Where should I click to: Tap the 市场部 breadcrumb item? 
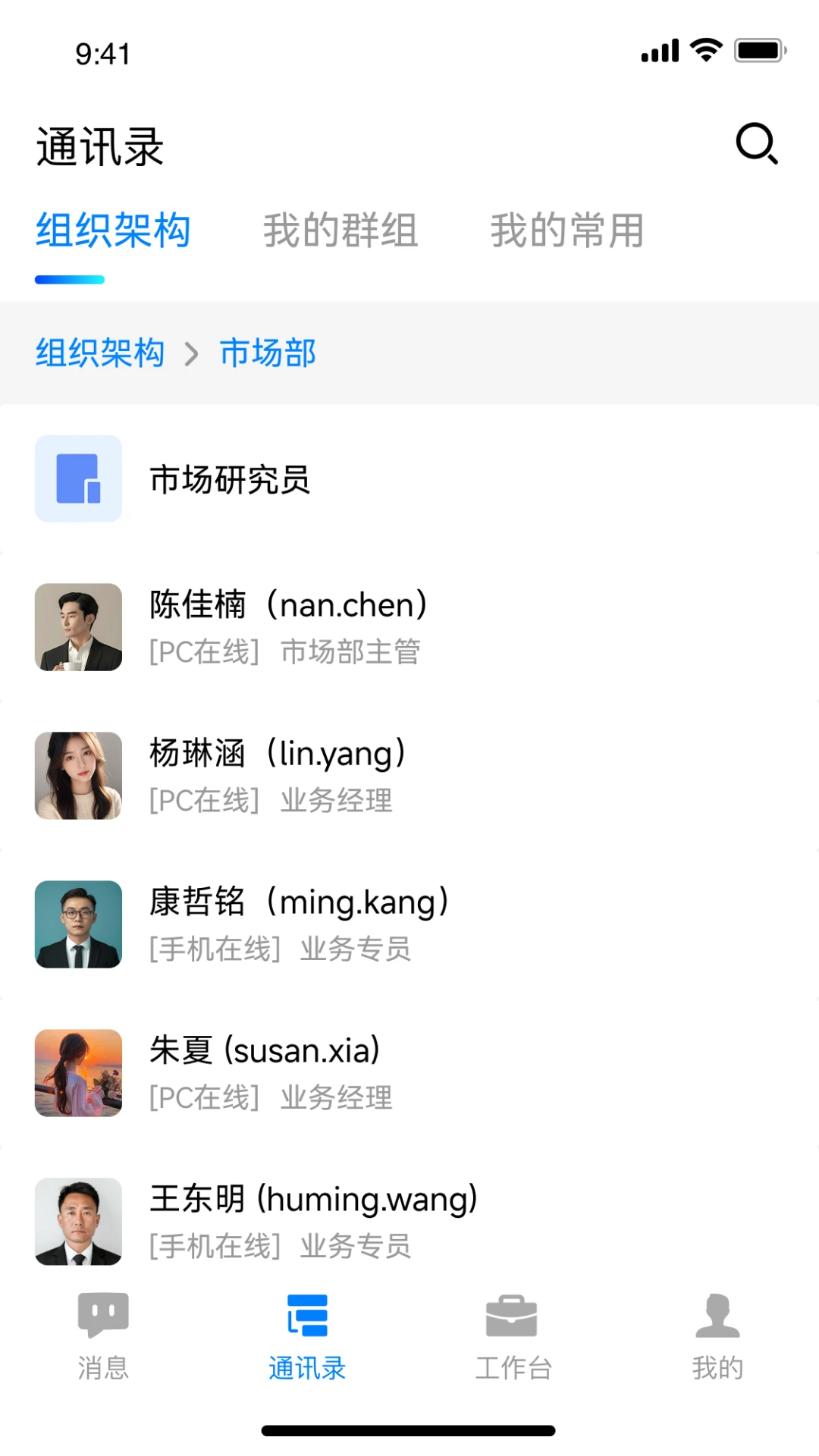point(268,353)
